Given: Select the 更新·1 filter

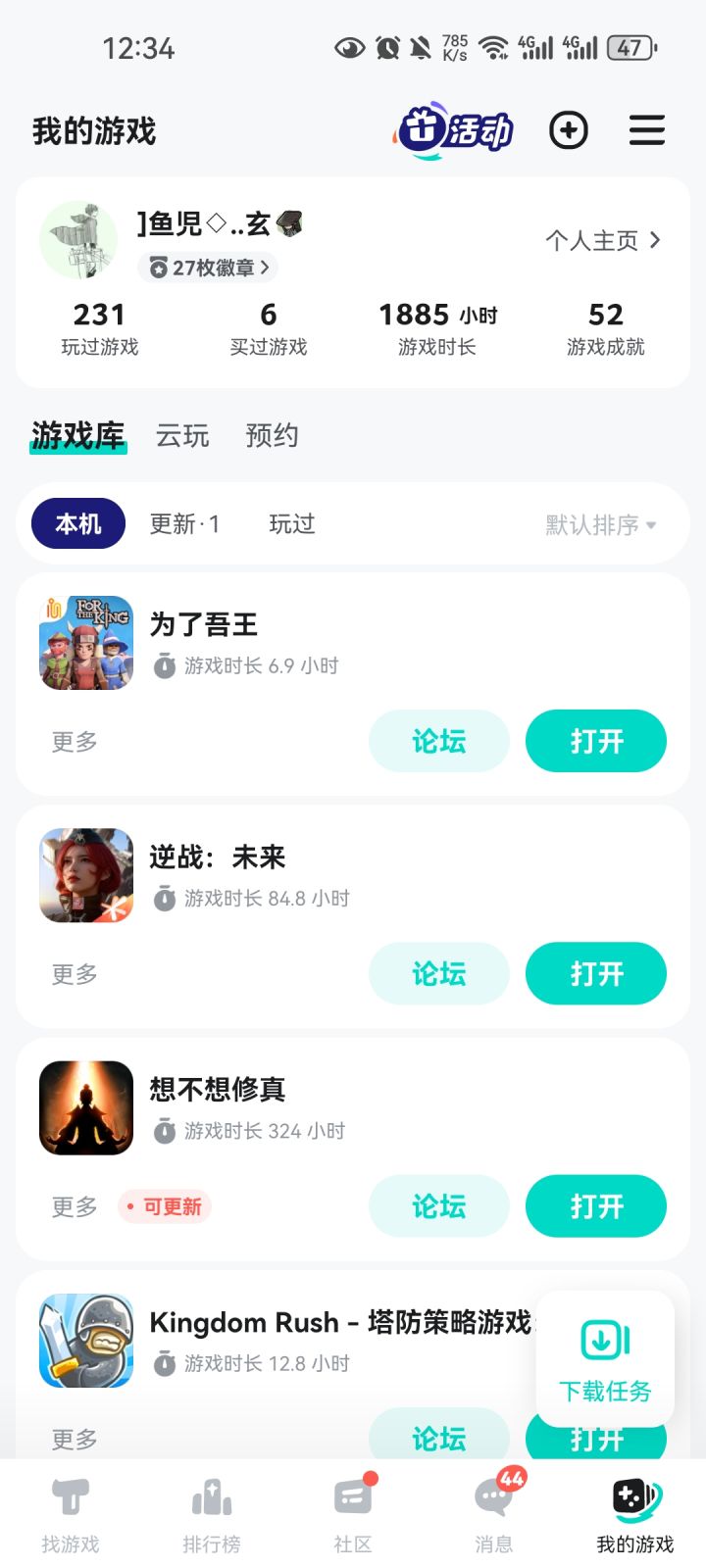Looking at the screenshot, I should click(184, 524).
